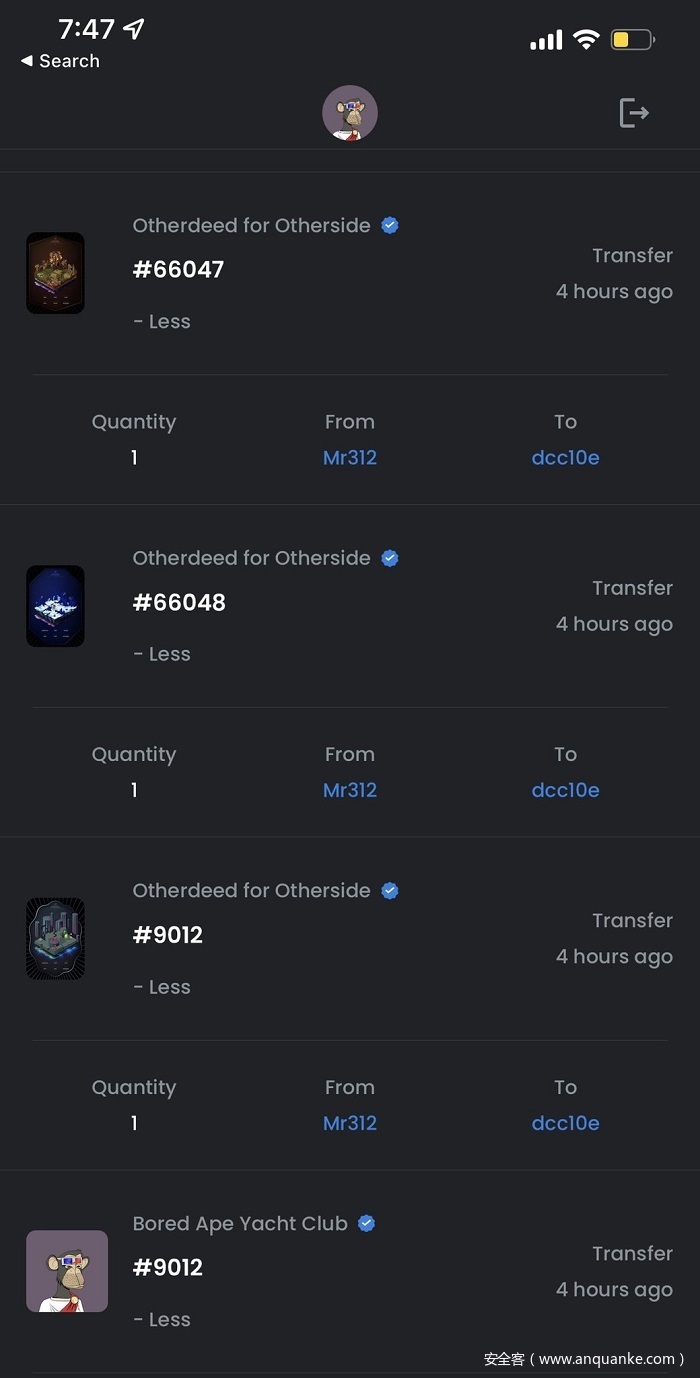
Task: View the Otherdeed #9012 artwork
Action: (x=55, y=939)
